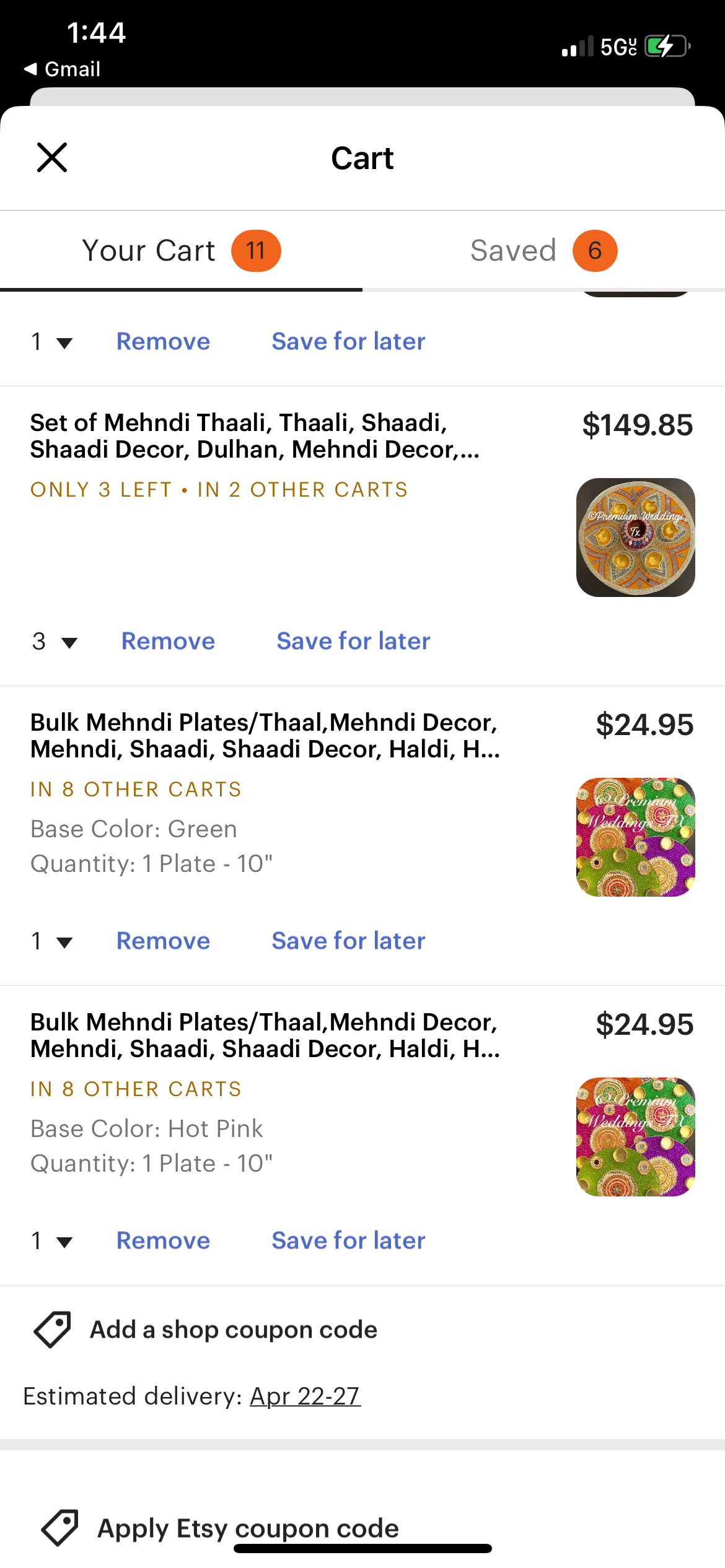Viewport: 725px width, 1568px height.
Task: Change quantity of Hot Pink Mehndi Plates
Action: 52,1241
